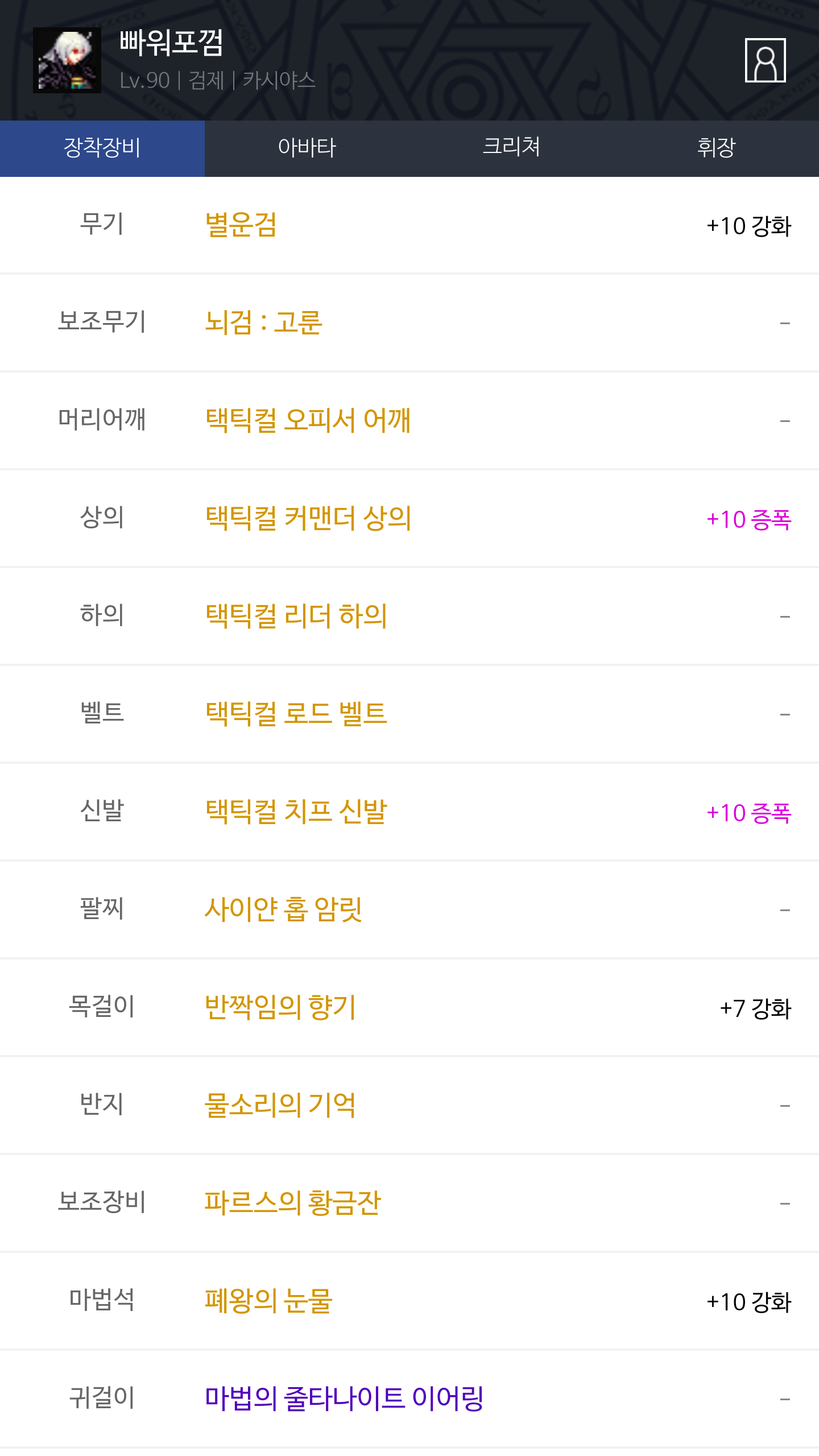819x1456 pixels.
Task: View 택틱컬 치프 신발 details
Action: [x=409, y=812]
